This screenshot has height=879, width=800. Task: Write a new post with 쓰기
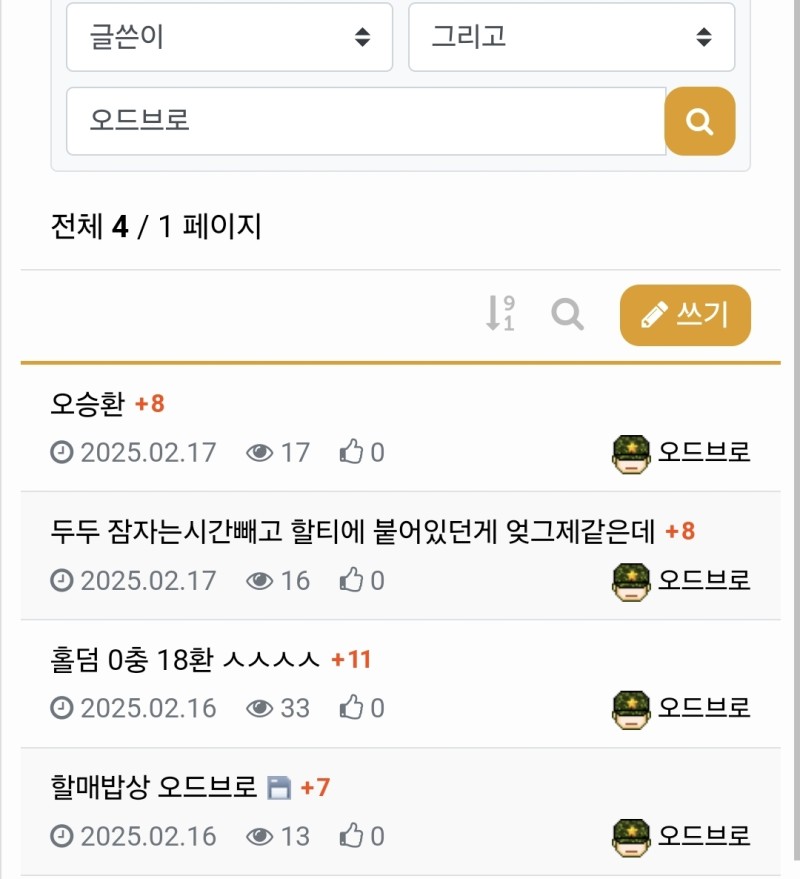click(x=685, y=315)
